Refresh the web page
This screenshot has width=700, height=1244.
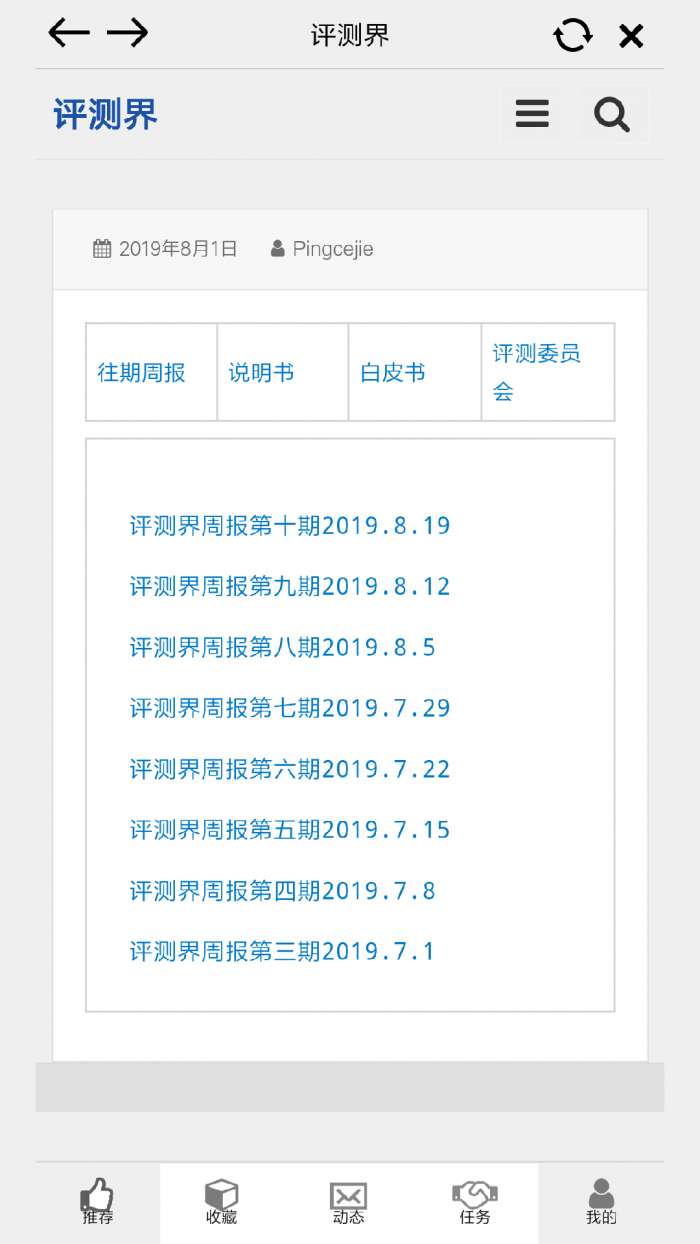click(572, 36)
